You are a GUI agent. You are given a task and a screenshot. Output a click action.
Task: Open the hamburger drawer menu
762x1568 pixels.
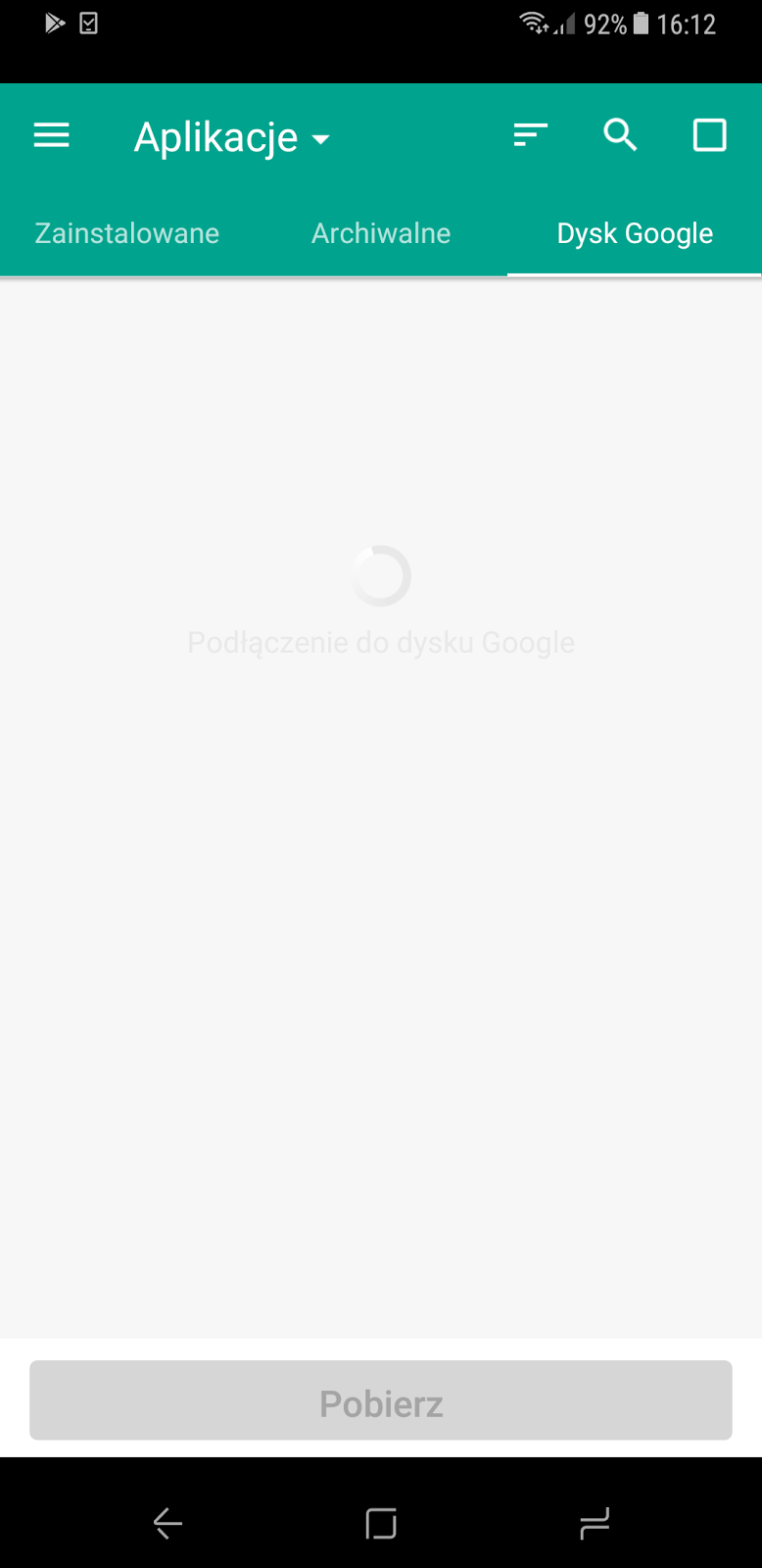pos(51,135)
